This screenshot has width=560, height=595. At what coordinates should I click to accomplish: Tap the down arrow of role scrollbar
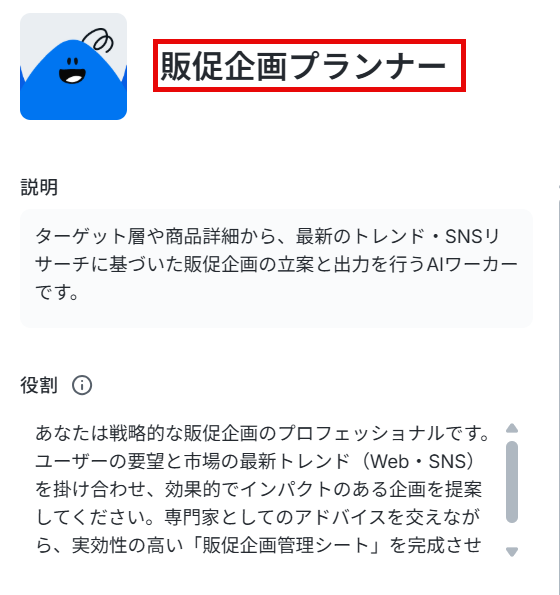tap(512, 551)
